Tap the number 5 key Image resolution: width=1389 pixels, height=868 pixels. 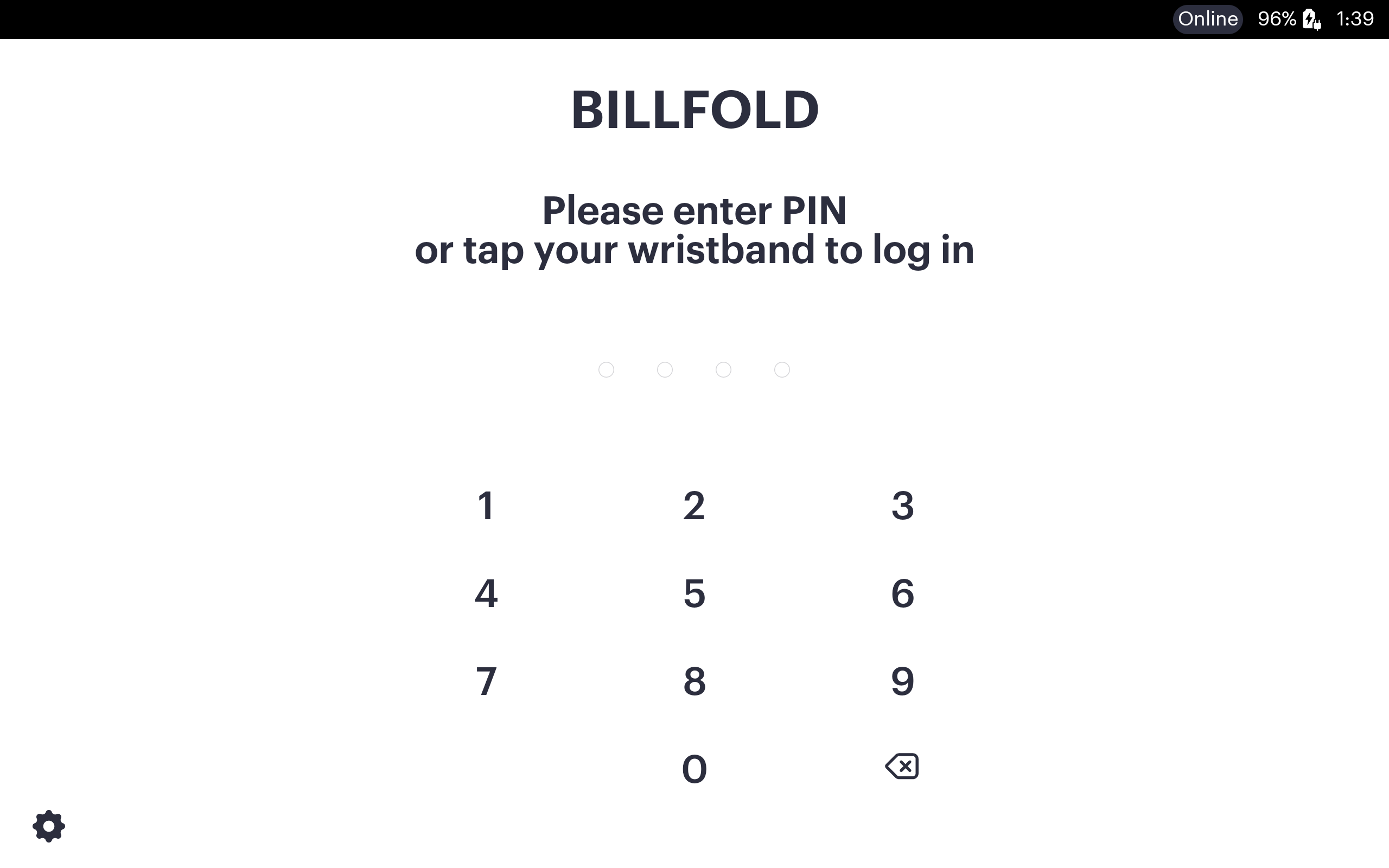(694, 593)
